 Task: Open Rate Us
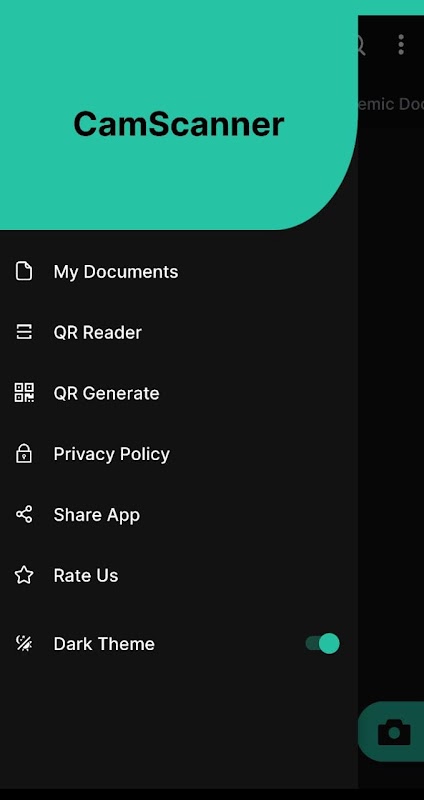point(179,575)
